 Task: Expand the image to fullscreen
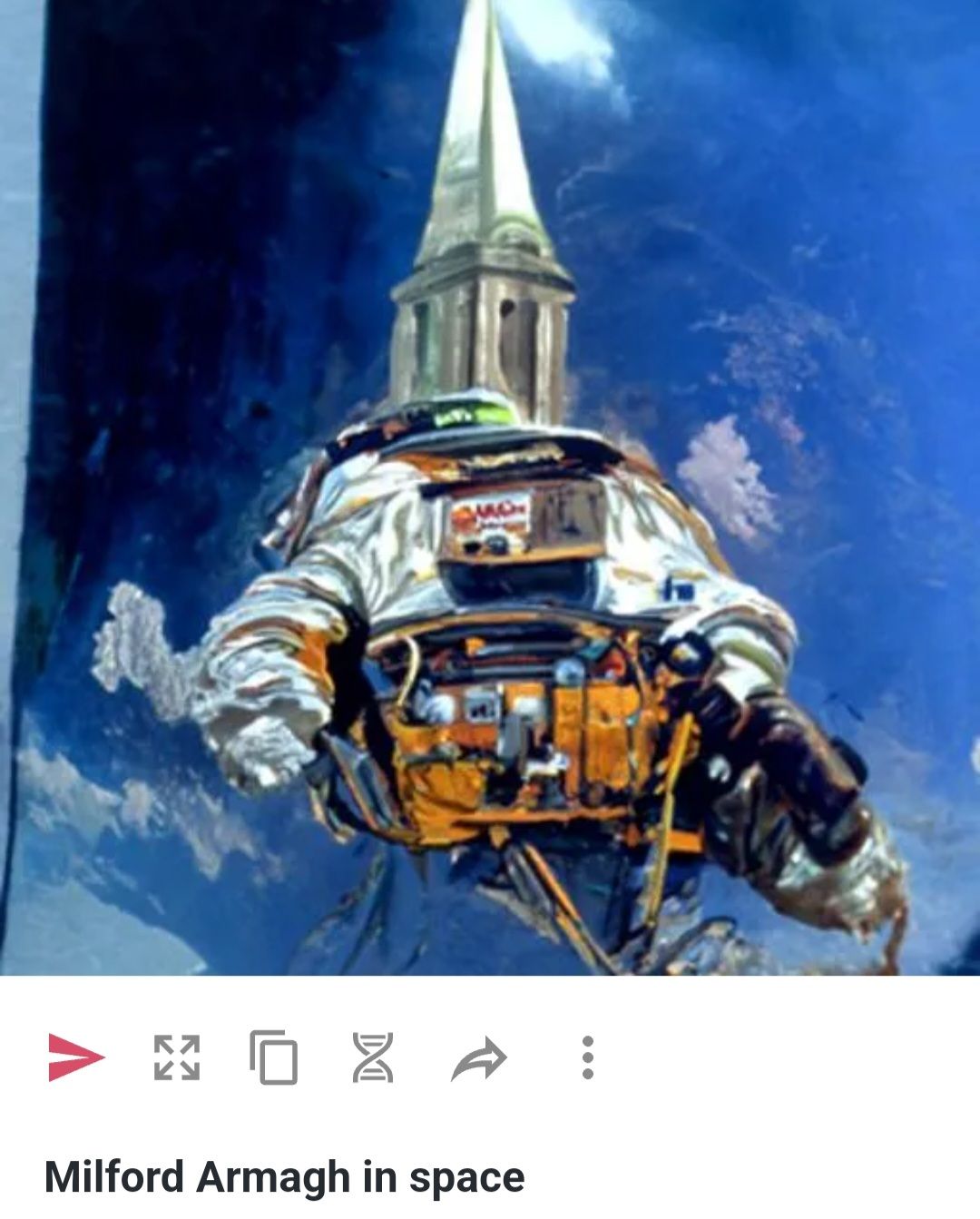[176, 1057]
